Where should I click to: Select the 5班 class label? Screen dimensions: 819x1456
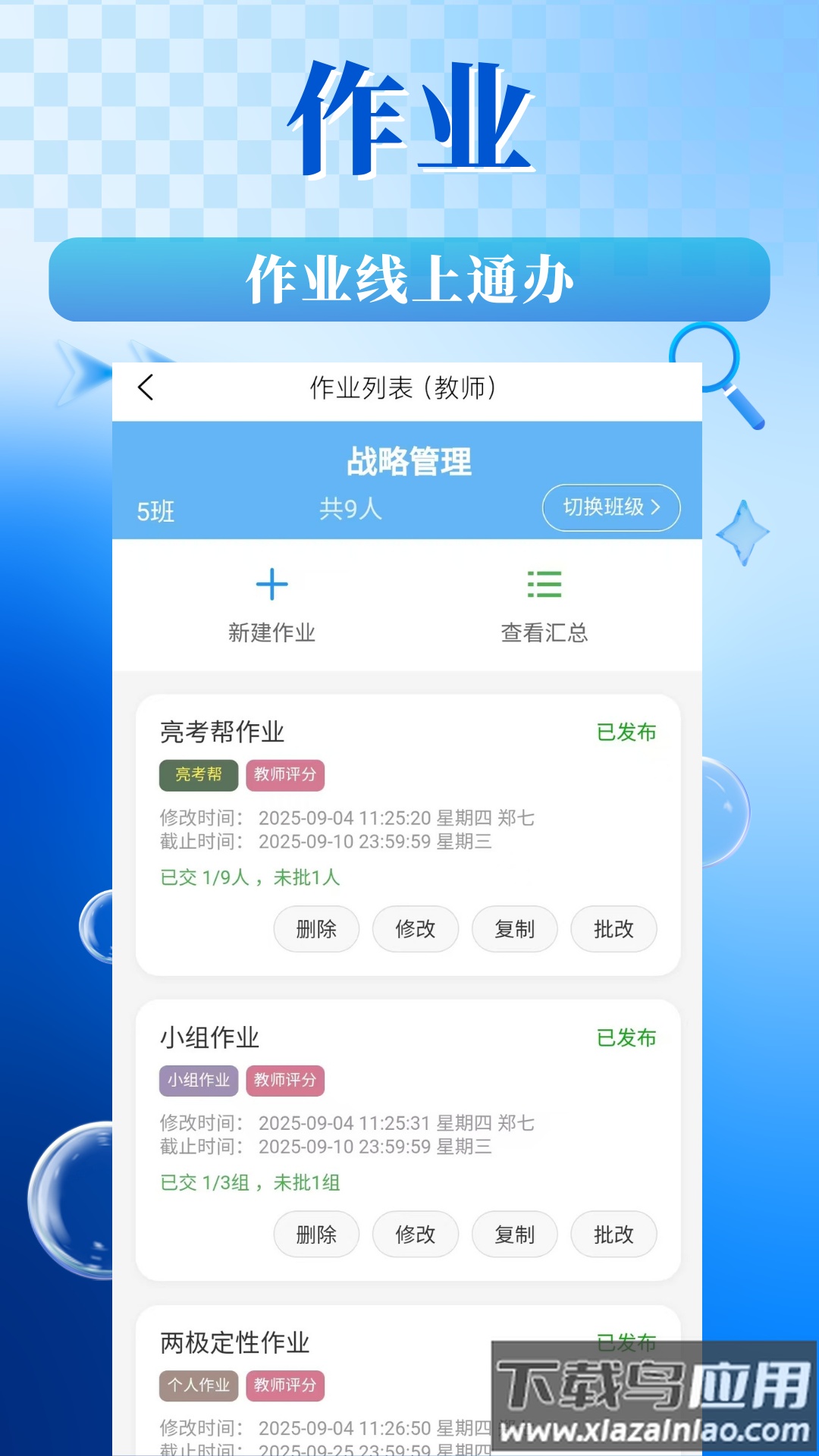(155, 511)
